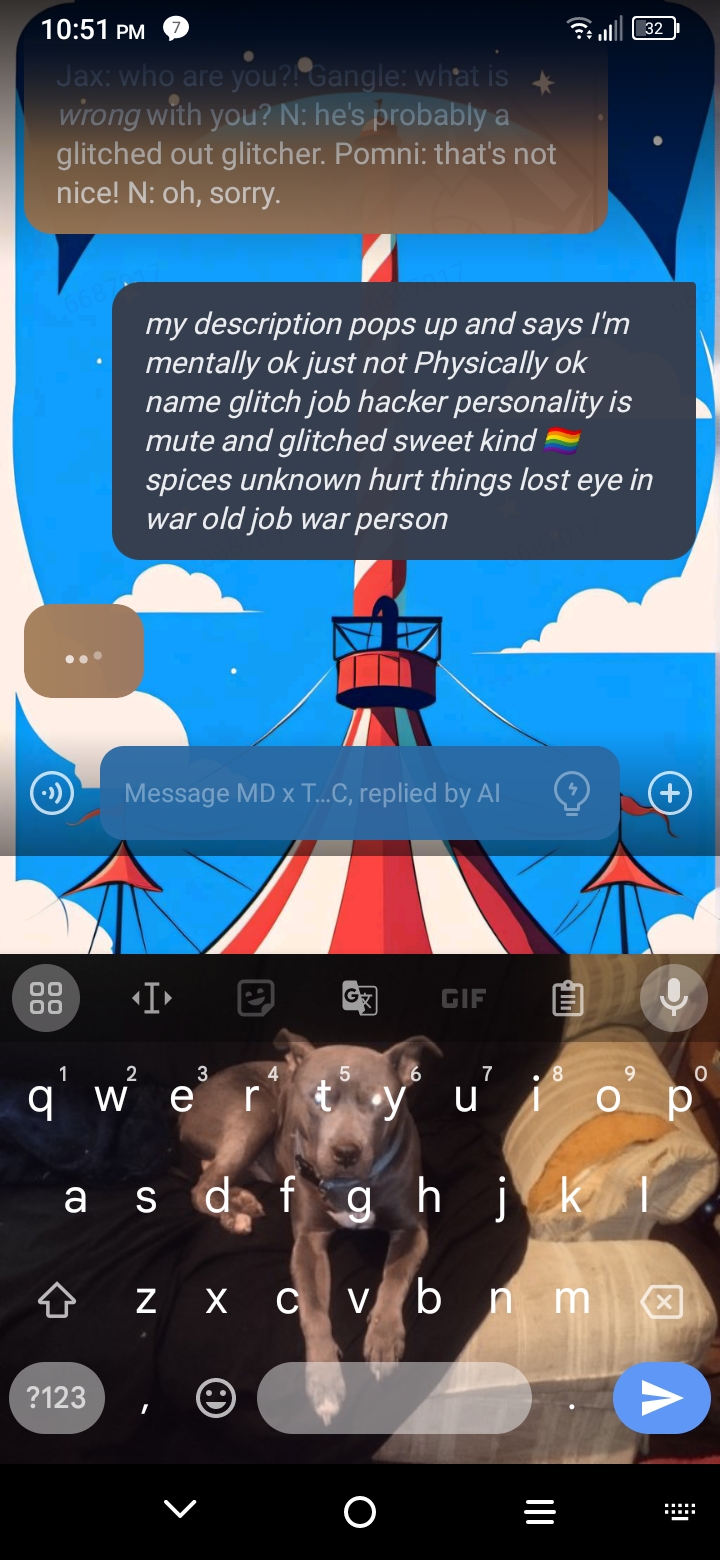Open the keyboard sticker panel
The height and width of the screenshot is (1560, 720).
tap(256, 997)
